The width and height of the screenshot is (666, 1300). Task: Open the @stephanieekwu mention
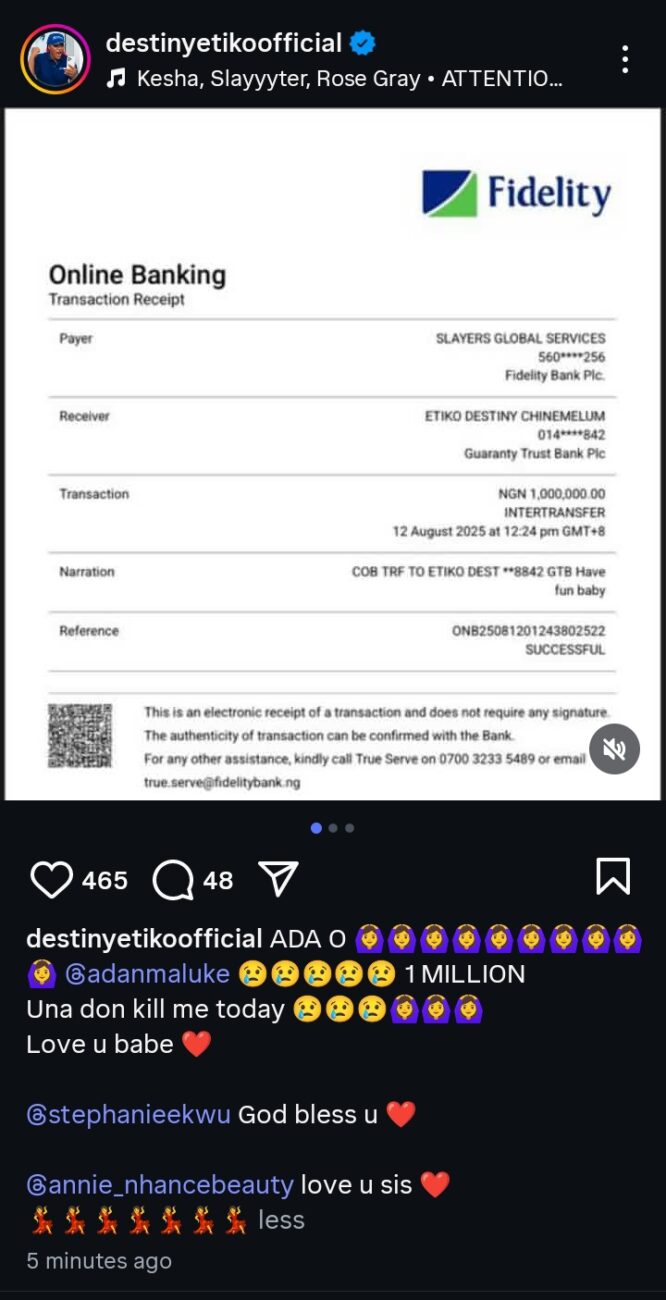pyautogui.click(x=127, y=1114)
